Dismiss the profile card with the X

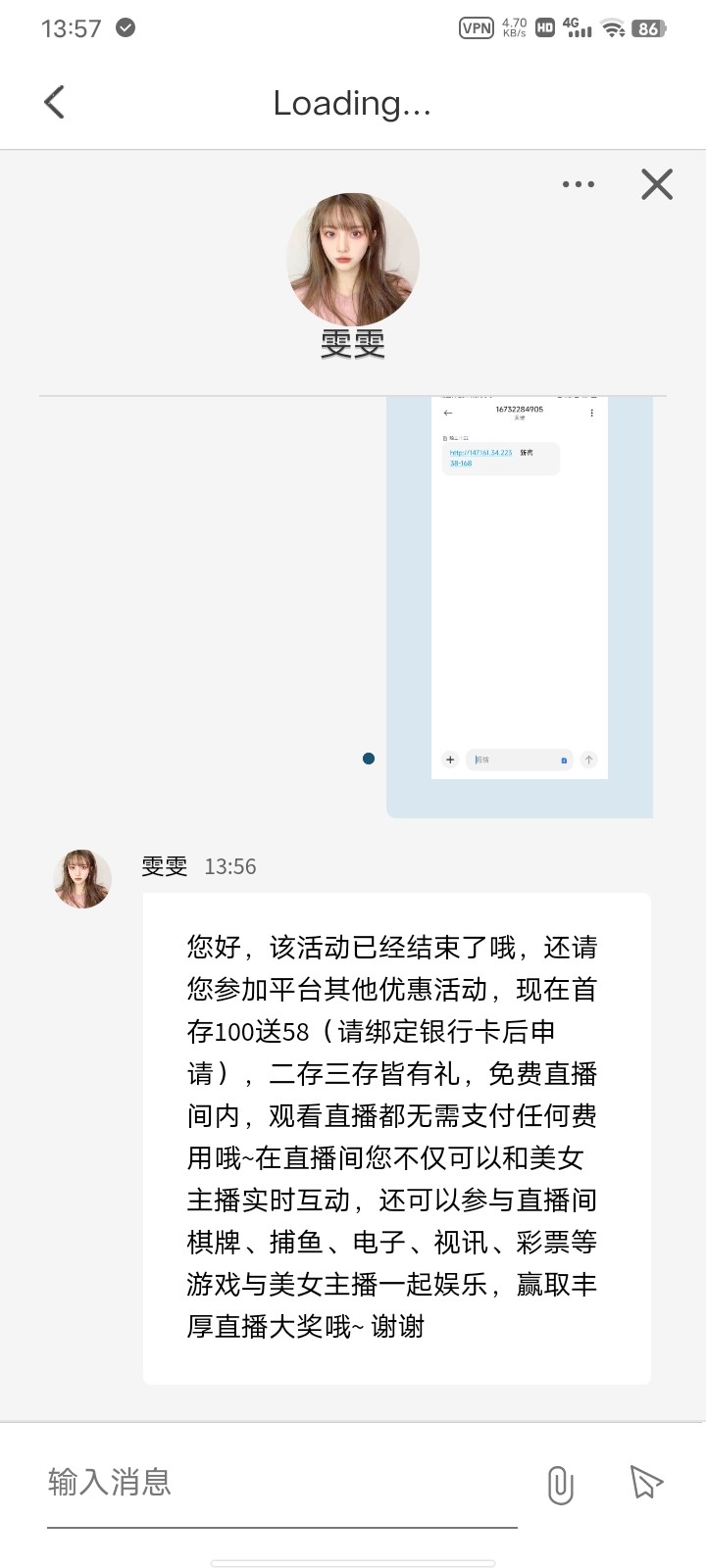coord(655,184)
